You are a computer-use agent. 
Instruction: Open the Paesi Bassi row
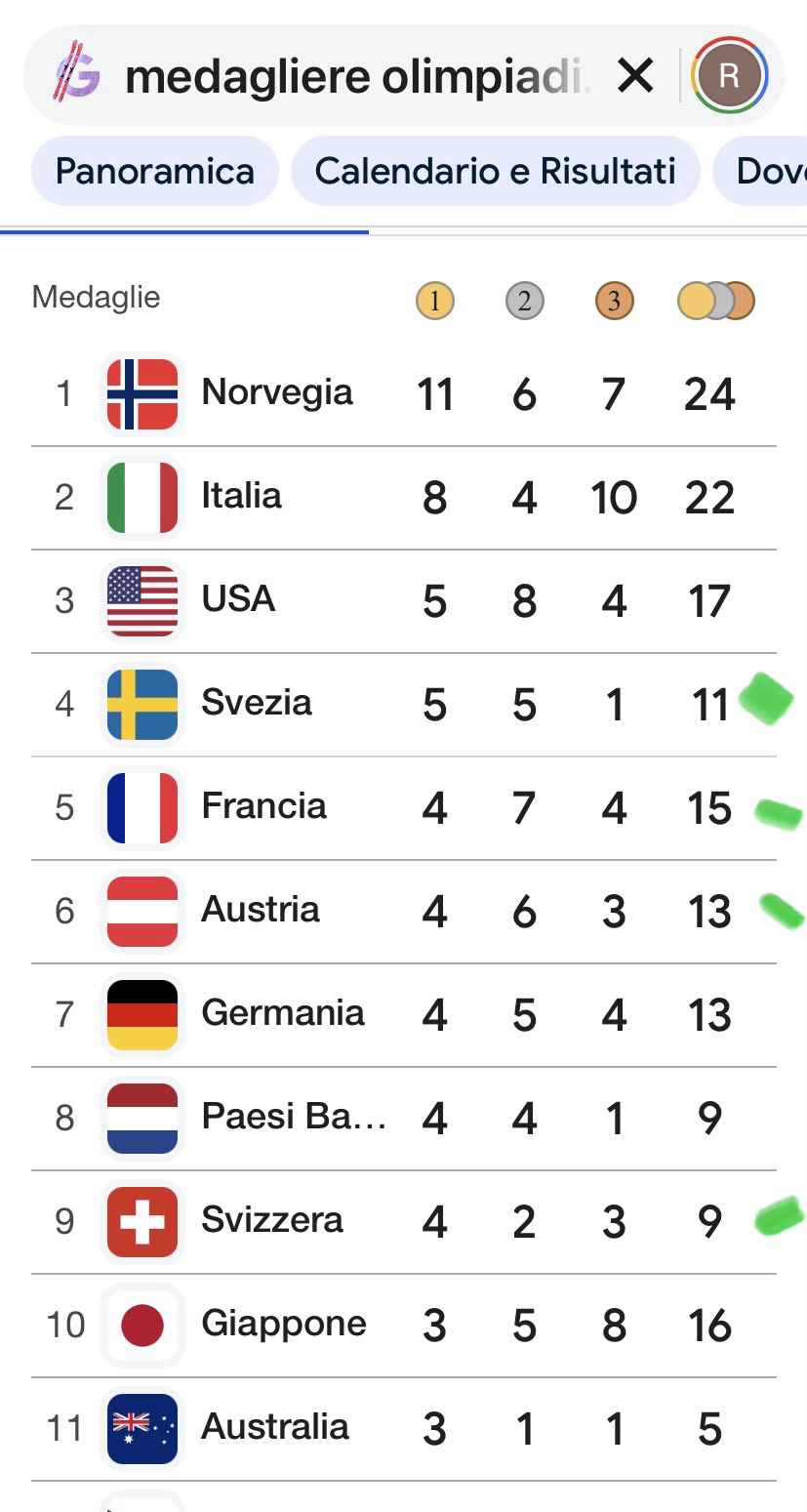click(x=293, y=1117)
